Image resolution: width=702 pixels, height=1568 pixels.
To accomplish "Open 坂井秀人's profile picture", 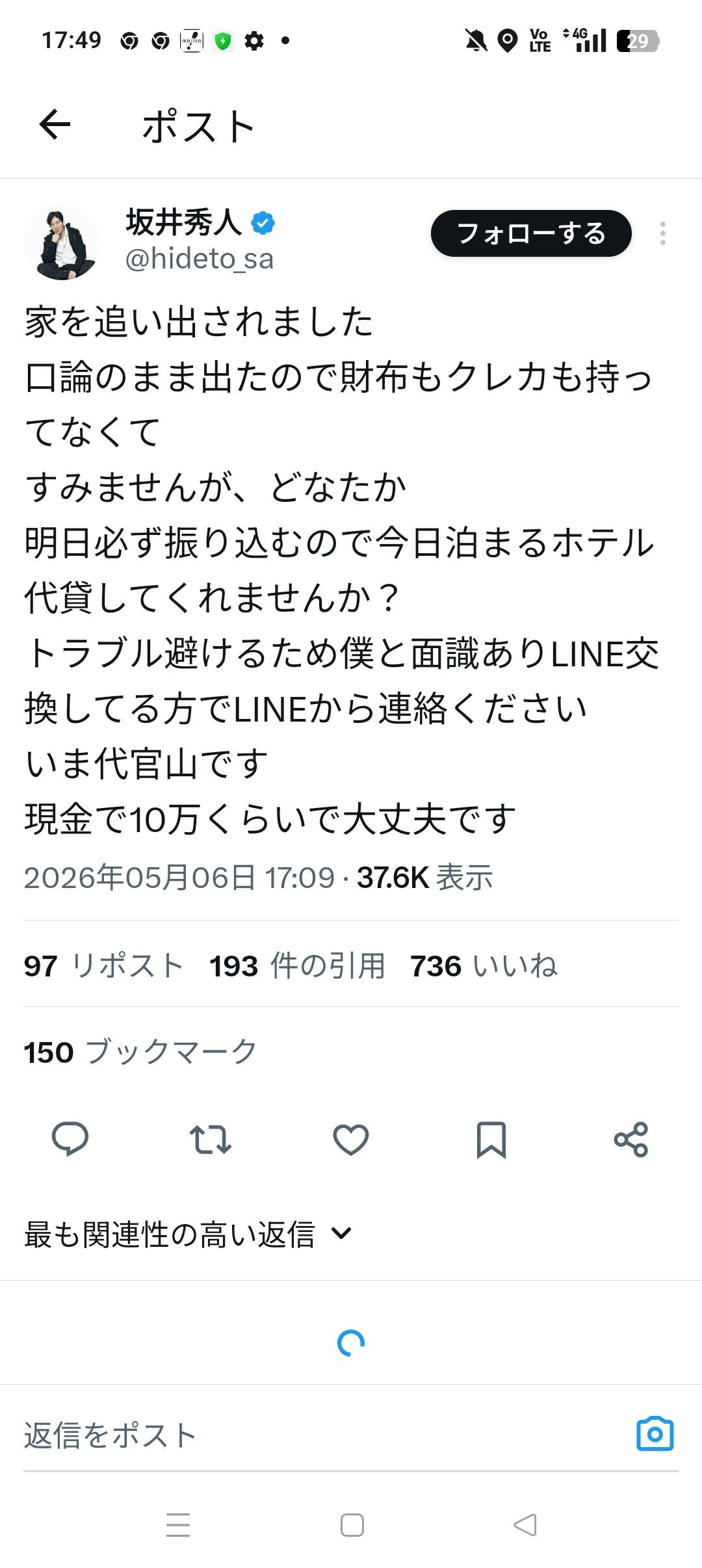I will pyautogui.click(x=62, y=241).
